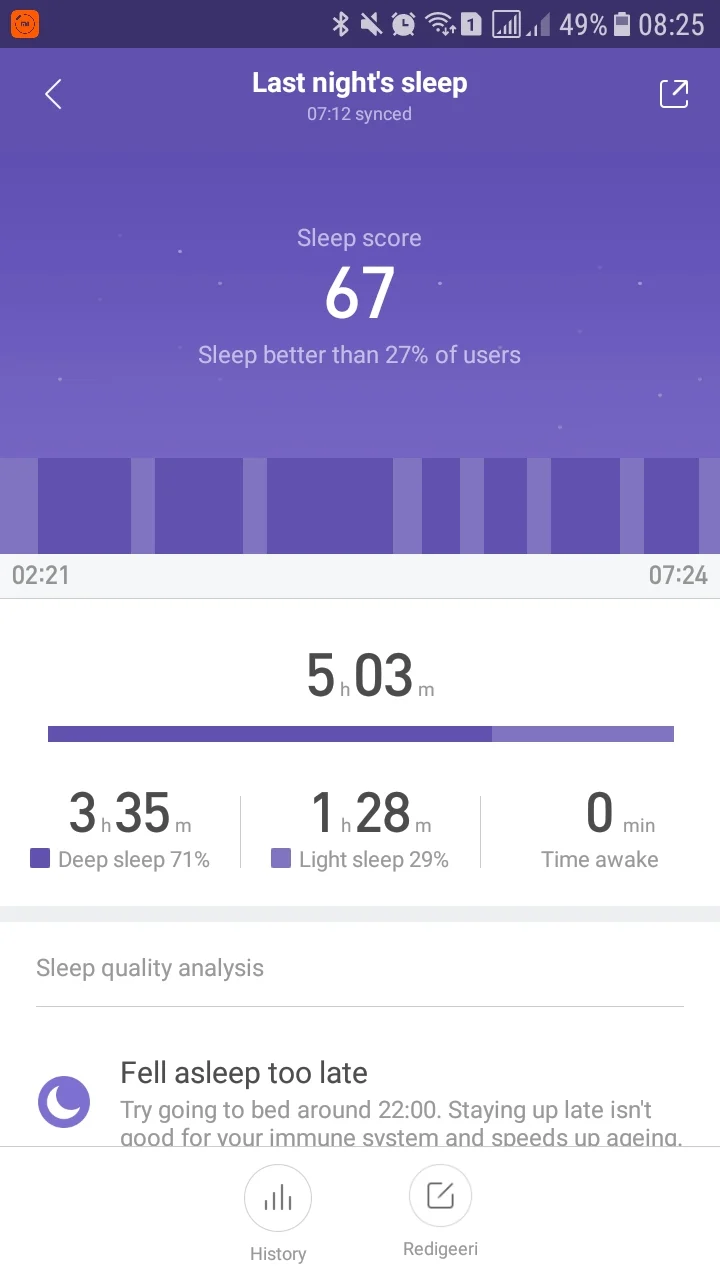Viewport: 720px width, 1280px height.
Task: Tap the sleep duration progress bar
Action: pos(360,733)
